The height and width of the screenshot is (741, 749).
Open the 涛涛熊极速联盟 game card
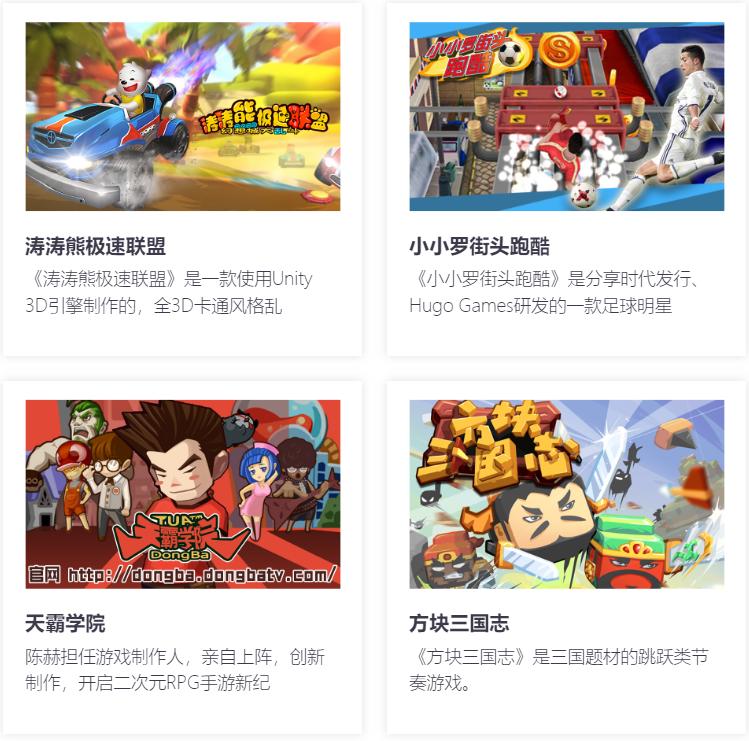[182, 117]
